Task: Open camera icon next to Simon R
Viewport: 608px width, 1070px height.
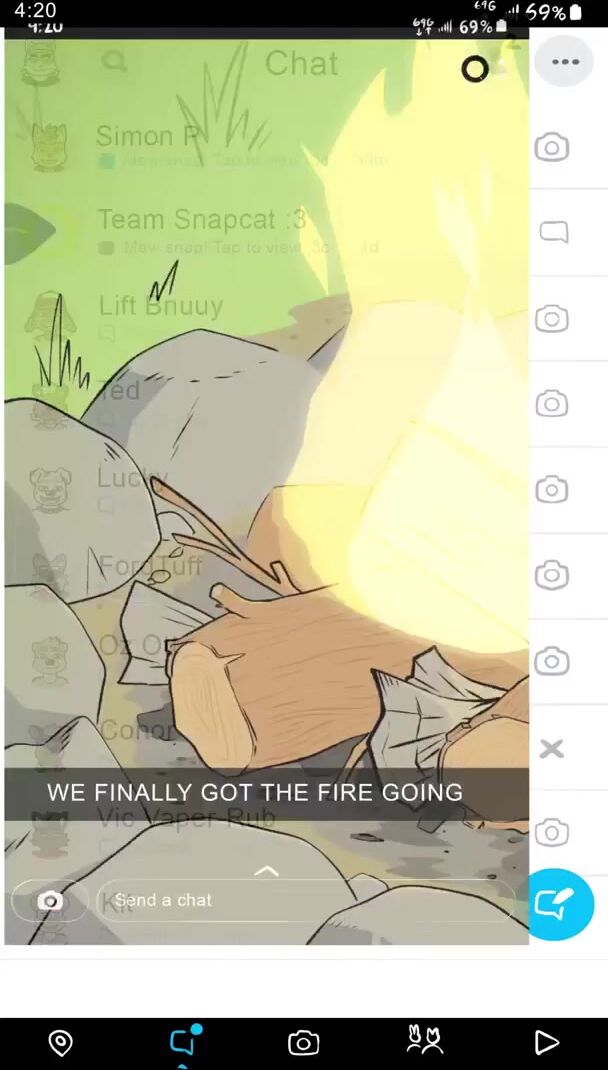Action: [x=551, y=147]
